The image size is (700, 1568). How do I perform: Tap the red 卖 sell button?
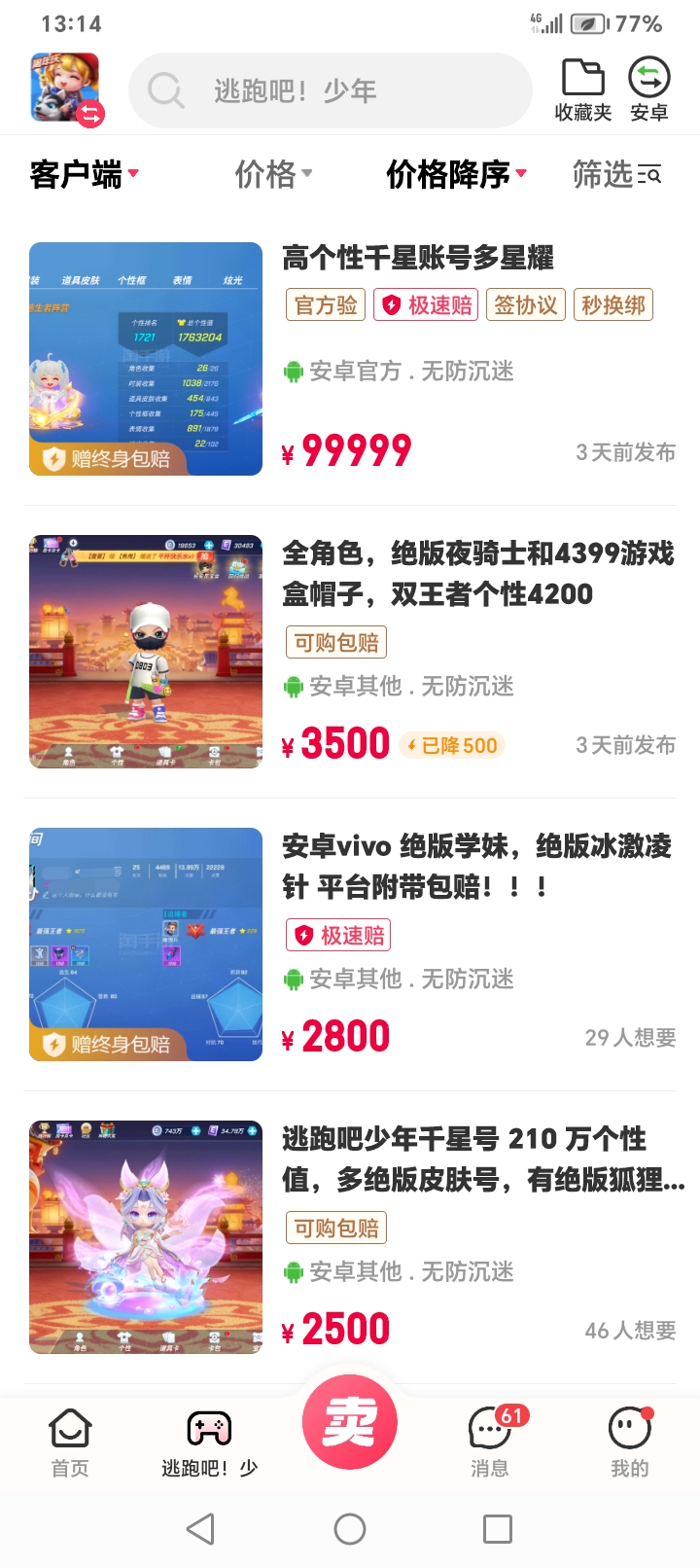[x=349, y=1421]
